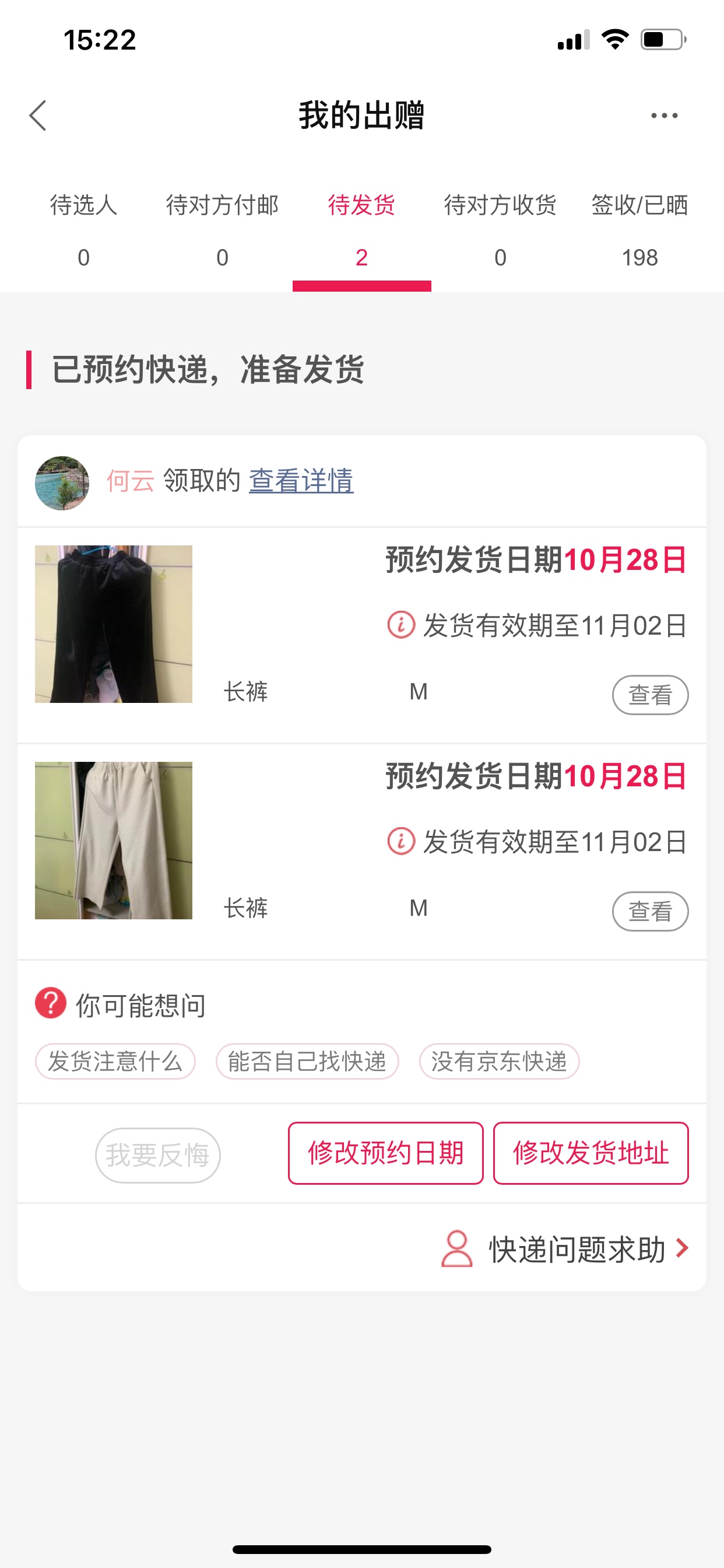724x1568 pixels.
Task: View the beige trousers item photo
Action: [x=114, y=840]
